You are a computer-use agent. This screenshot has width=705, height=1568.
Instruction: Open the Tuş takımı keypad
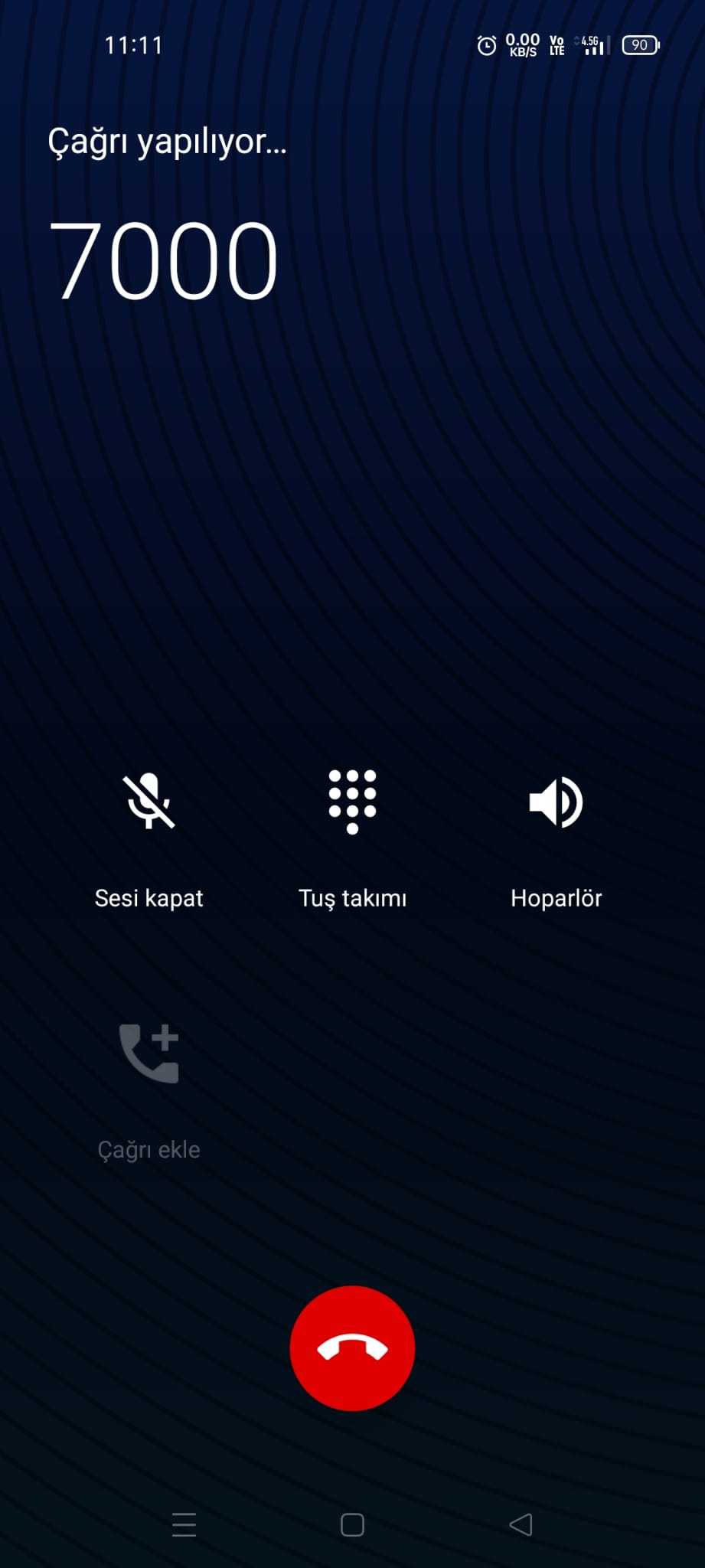pyautogui.click(x=352, y=802)
